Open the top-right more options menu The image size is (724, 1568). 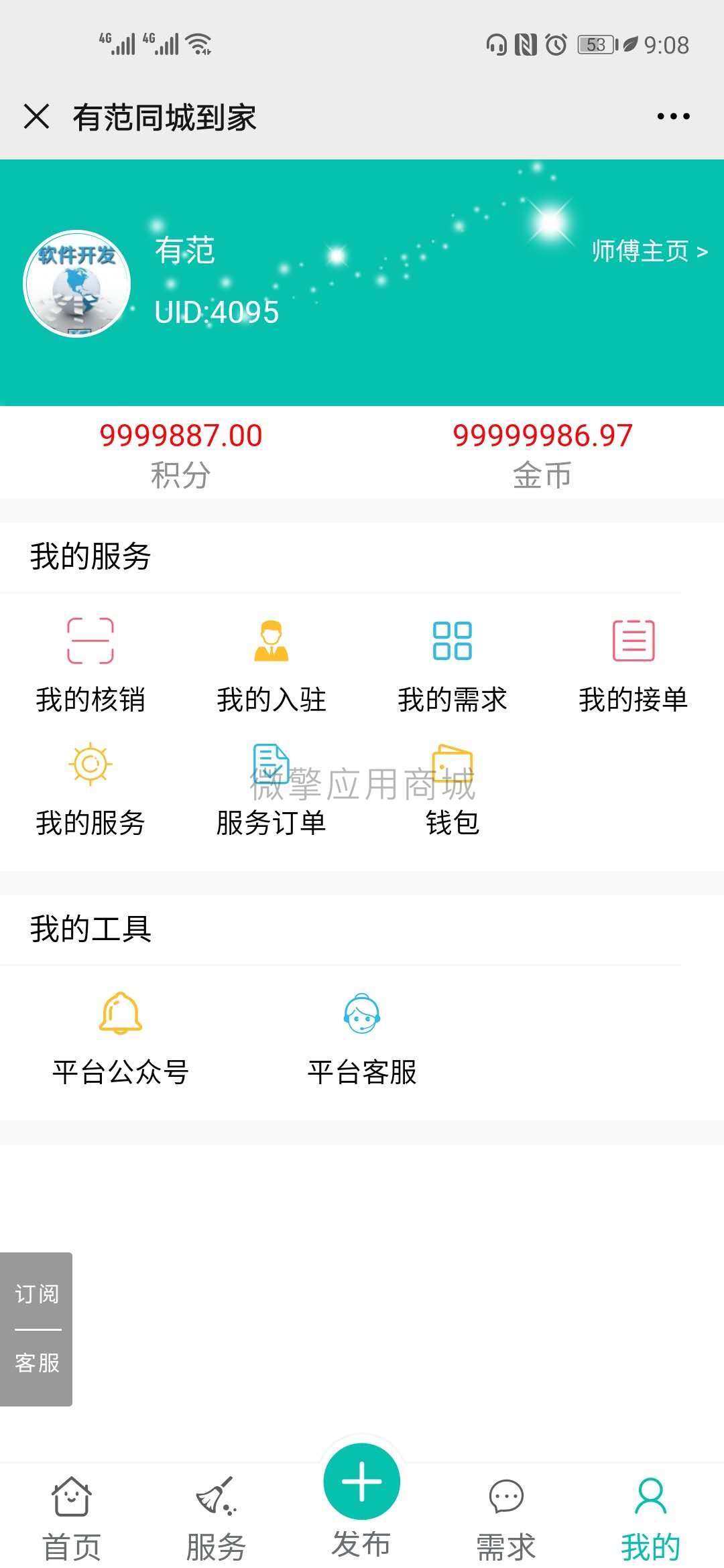pos(672,117)
